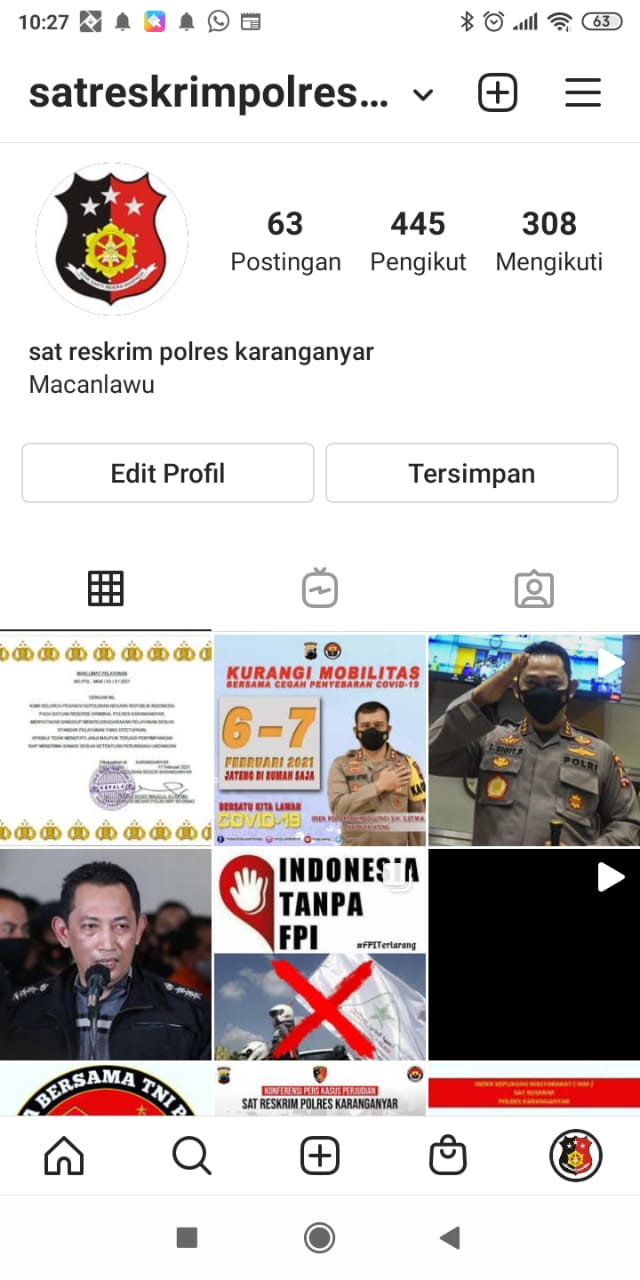
Task: Open the Search explore tab
Action: (192, 1156)
